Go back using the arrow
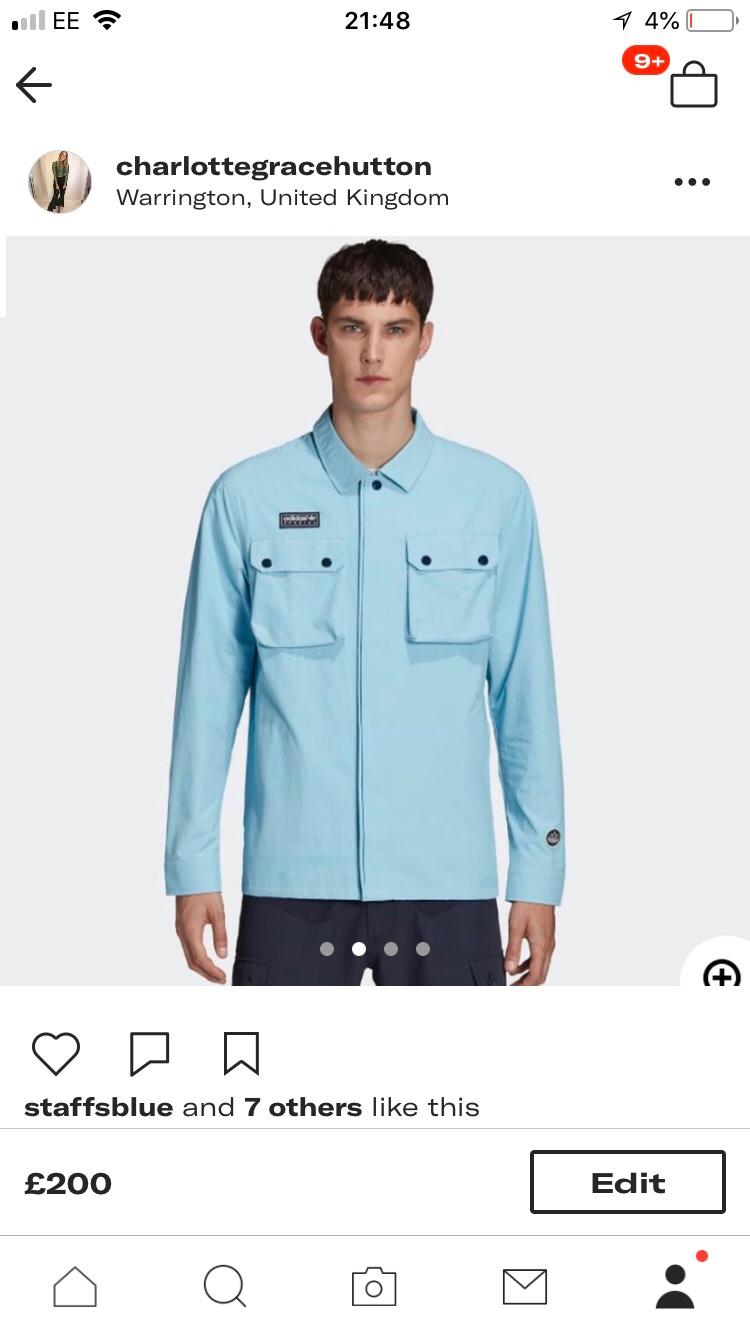The width and height of the screenshot is (750, 1334). [33, 85]
